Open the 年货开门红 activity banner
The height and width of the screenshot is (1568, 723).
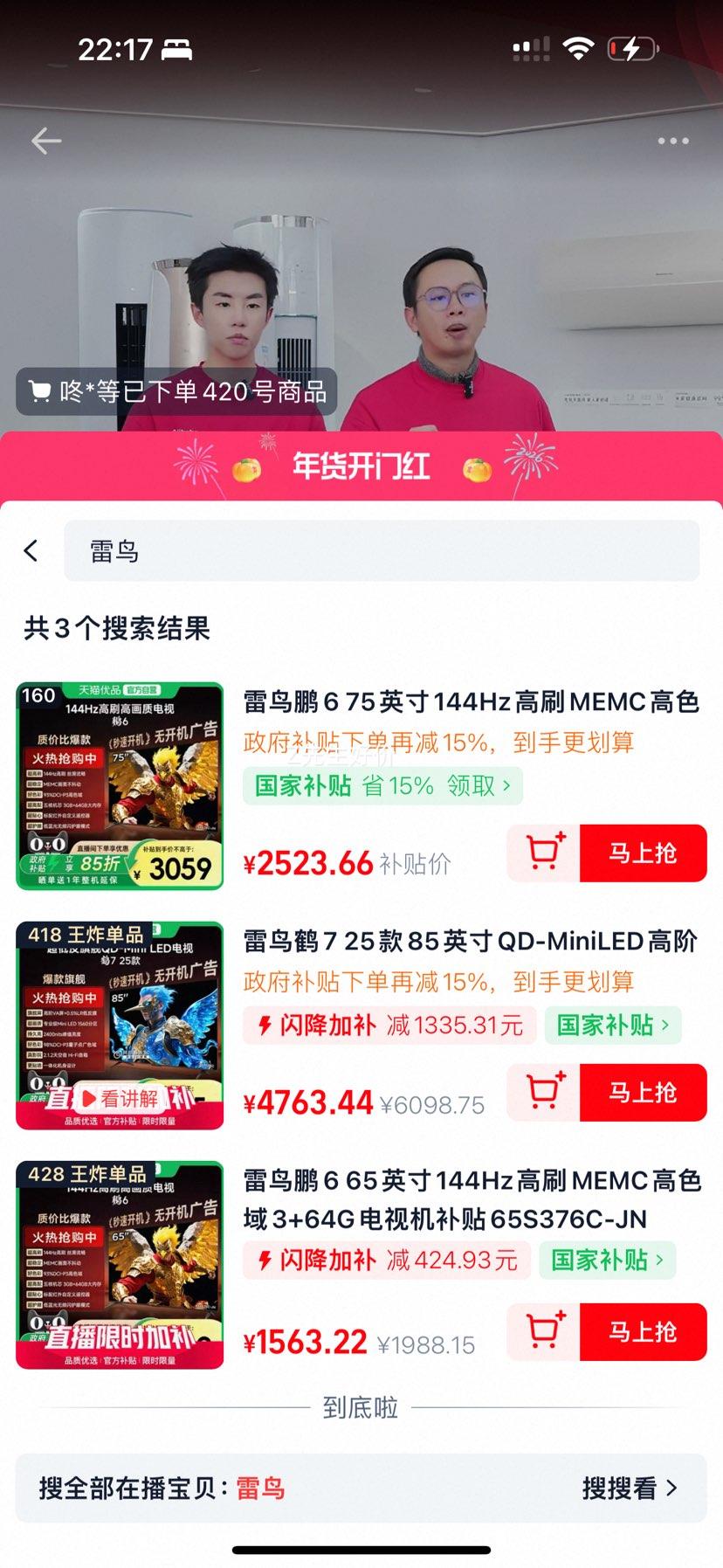[x=361, y=467]
